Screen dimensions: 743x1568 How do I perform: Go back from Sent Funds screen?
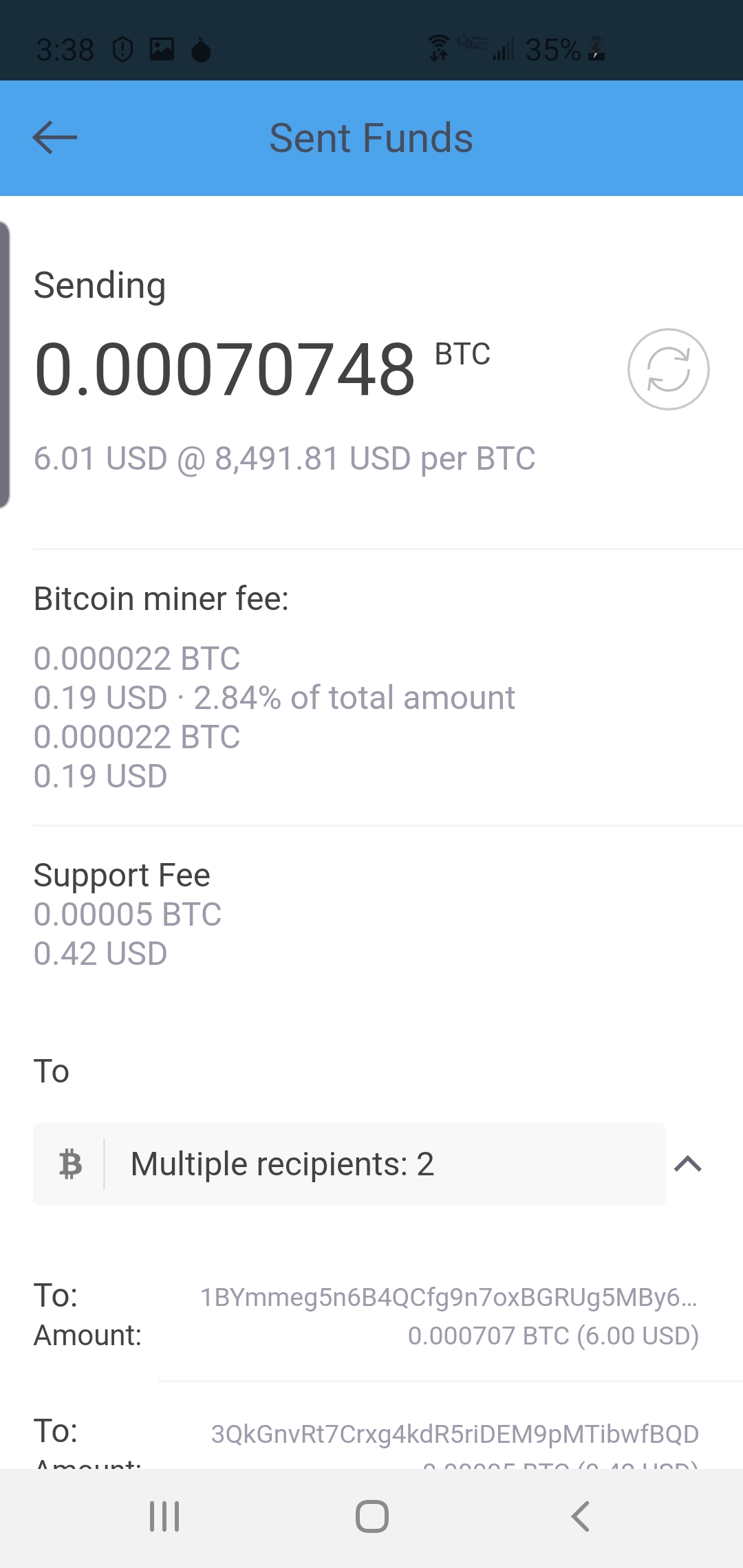pos(55,138)
